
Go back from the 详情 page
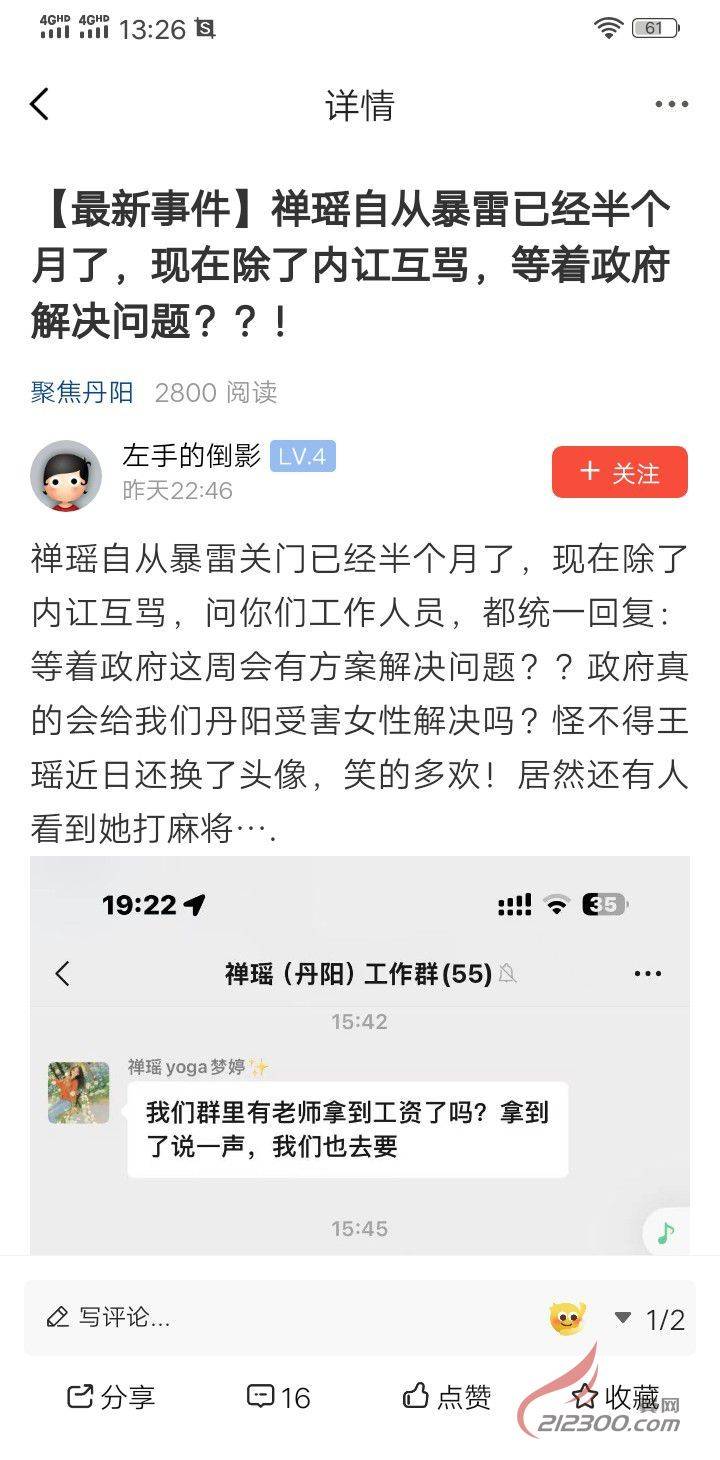[x=40, y=105]
